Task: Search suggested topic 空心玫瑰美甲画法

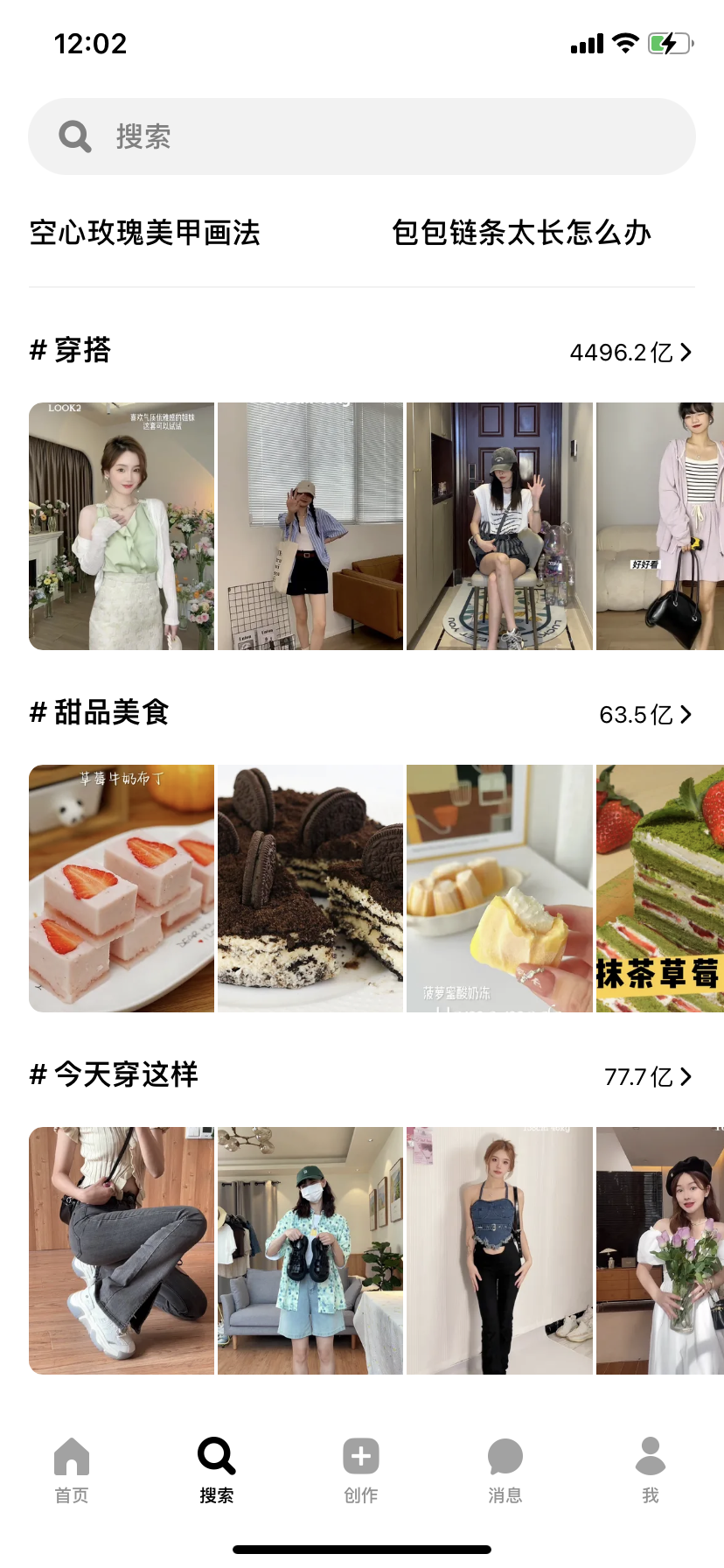Action: [145, 233]
